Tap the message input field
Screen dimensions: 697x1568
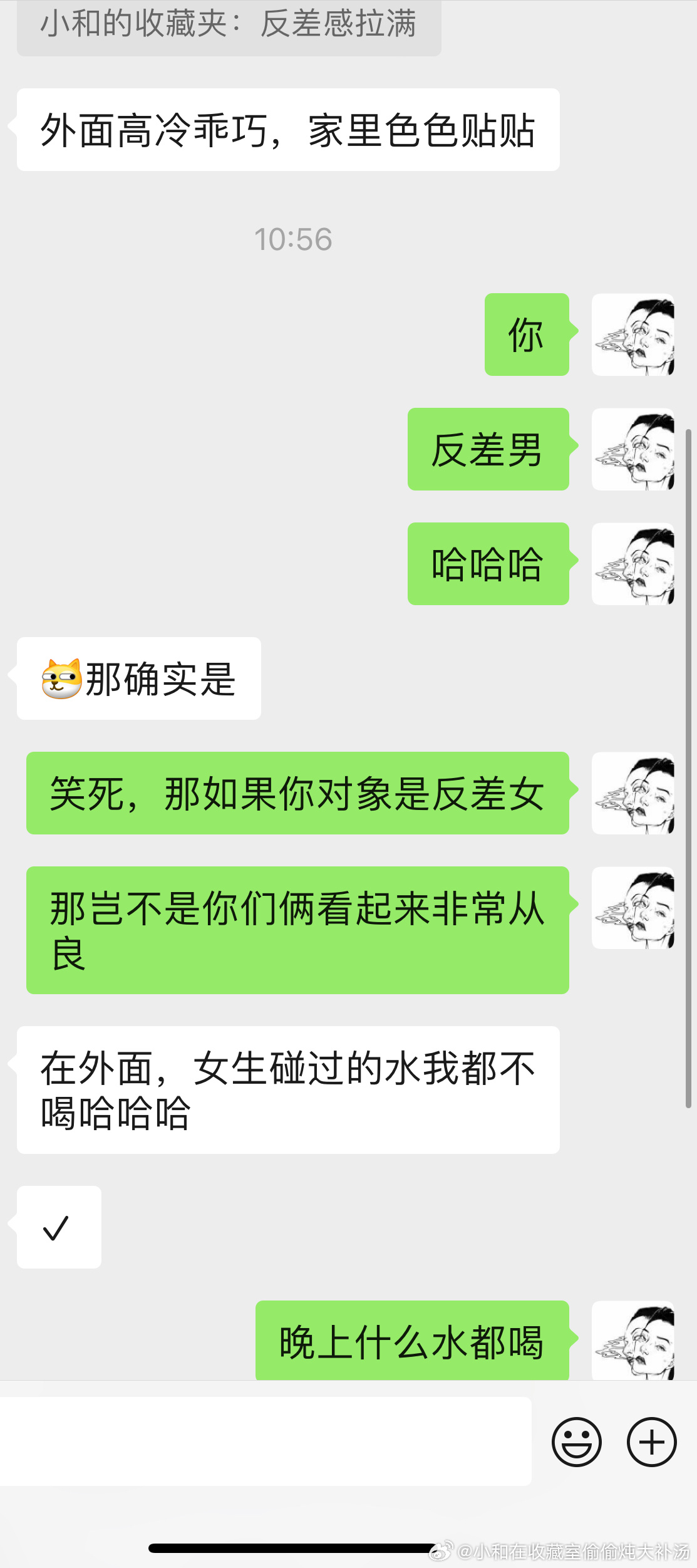tap(266, 1441)
